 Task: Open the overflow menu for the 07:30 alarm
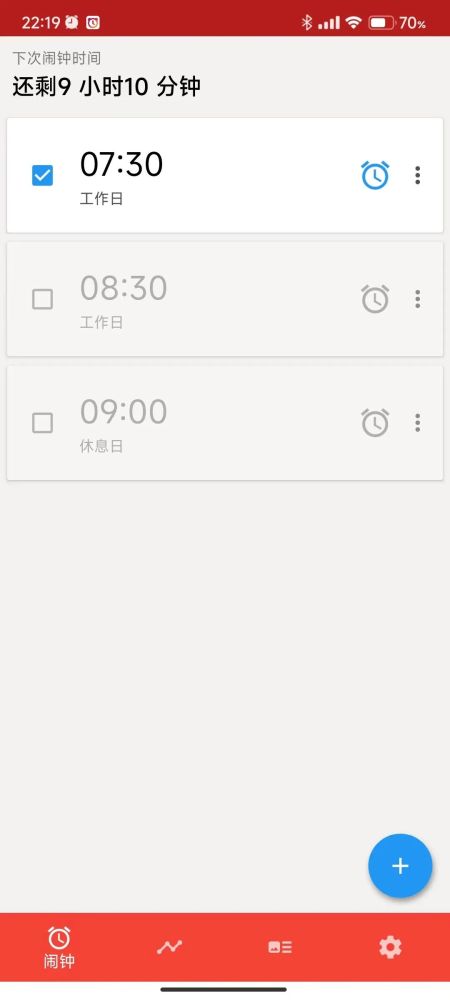tap(417, 175)
